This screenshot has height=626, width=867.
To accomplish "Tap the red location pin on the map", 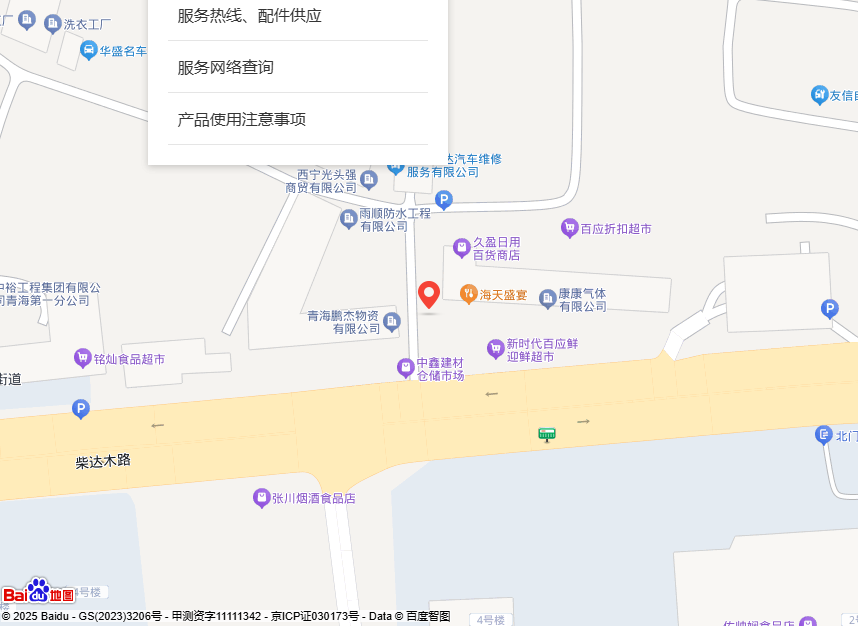I will (x=429, y=295).
